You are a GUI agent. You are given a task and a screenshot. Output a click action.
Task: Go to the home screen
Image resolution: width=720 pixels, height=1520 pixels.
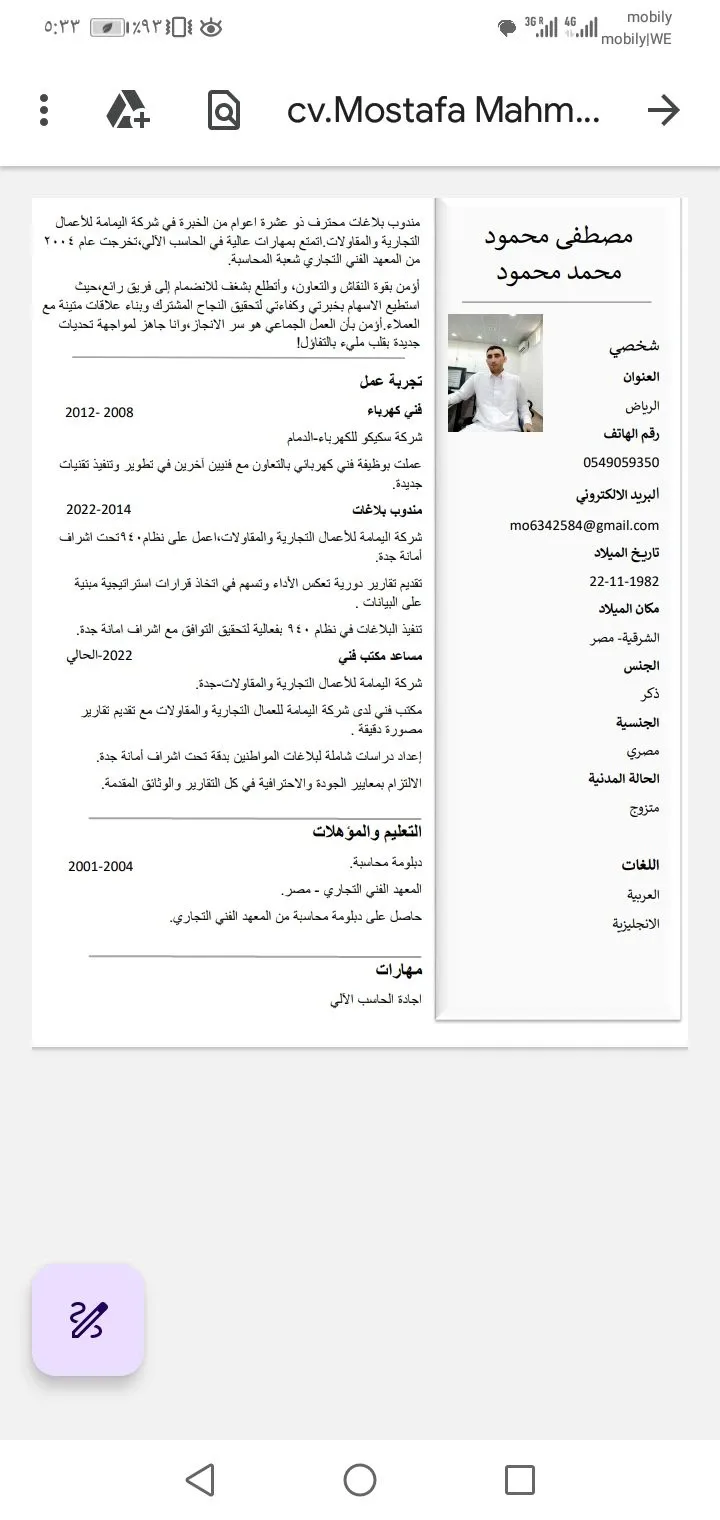[x=360, y=1480]
